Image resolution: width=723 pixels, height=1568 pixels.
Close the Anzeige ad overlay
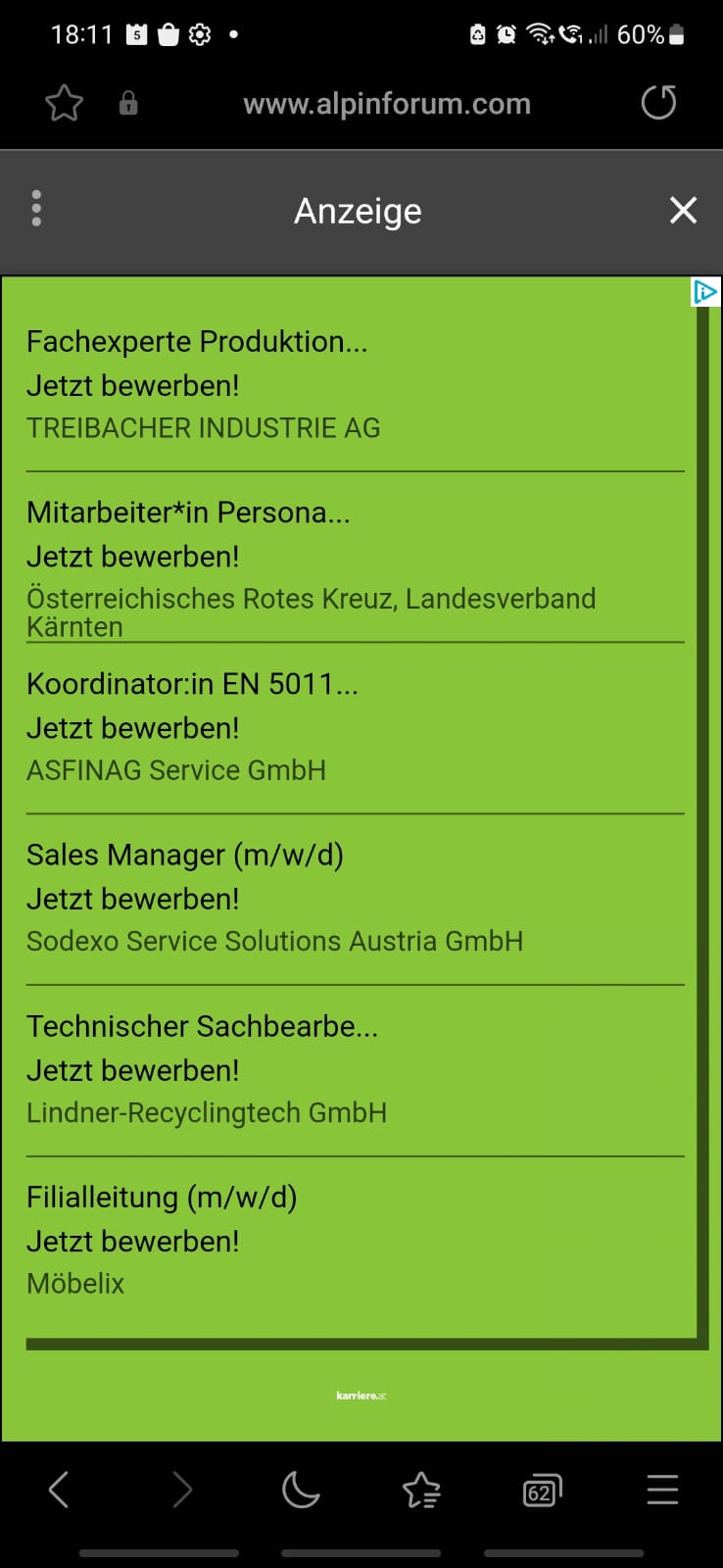tap(683, 210)
